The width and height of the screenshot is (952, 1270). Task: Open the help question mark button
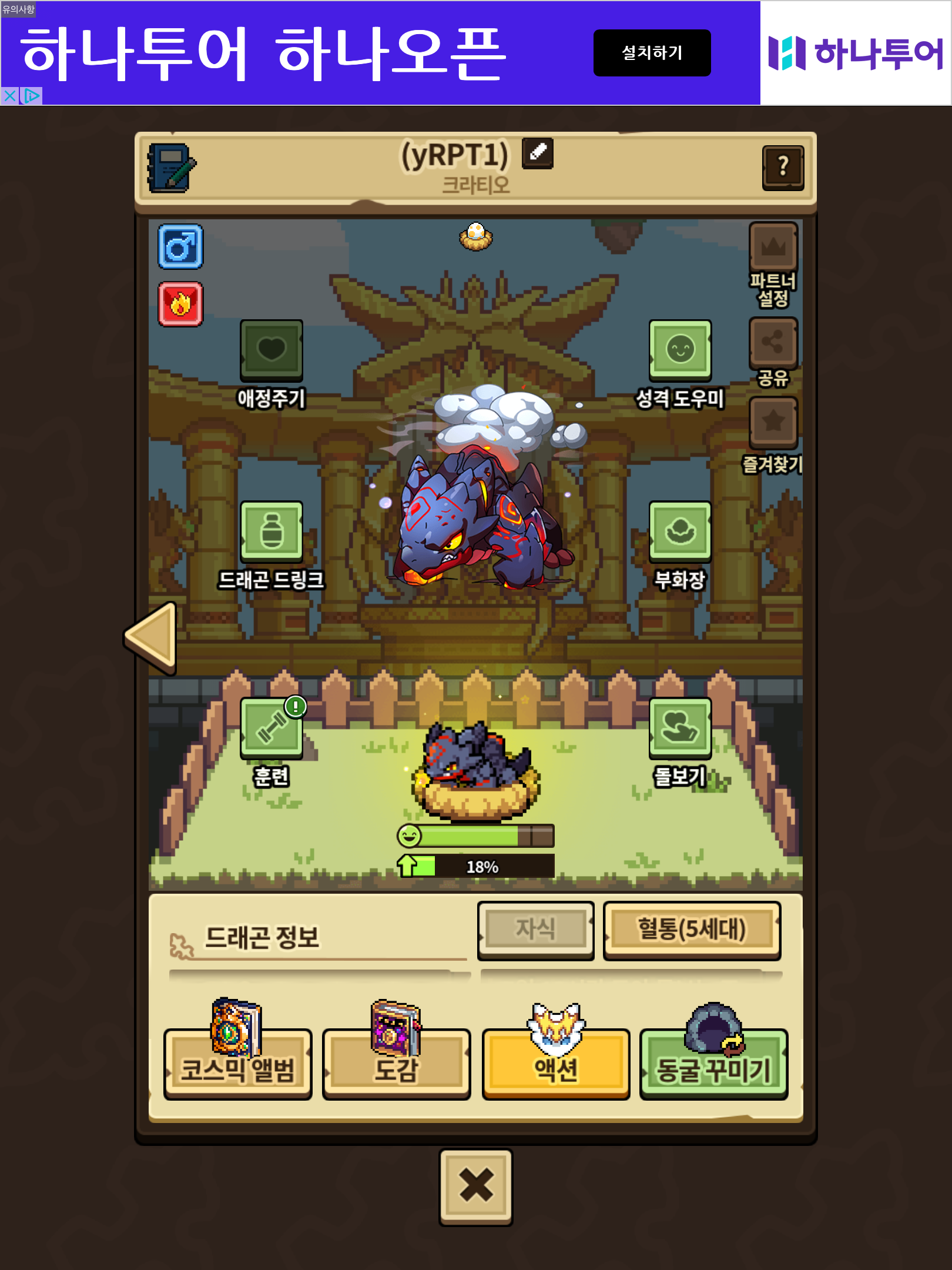(783, 168)
